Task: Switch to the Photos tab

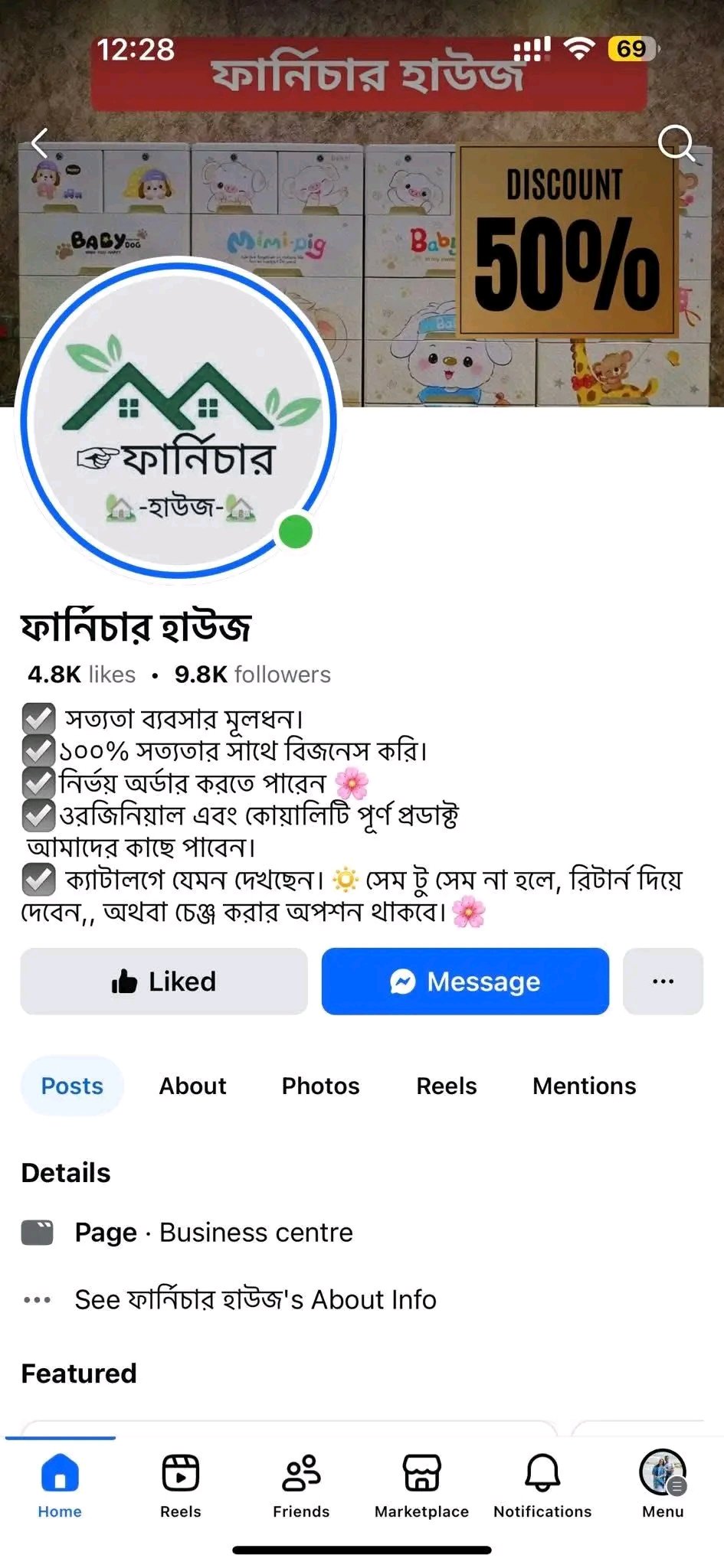Action: [320, 1086]
